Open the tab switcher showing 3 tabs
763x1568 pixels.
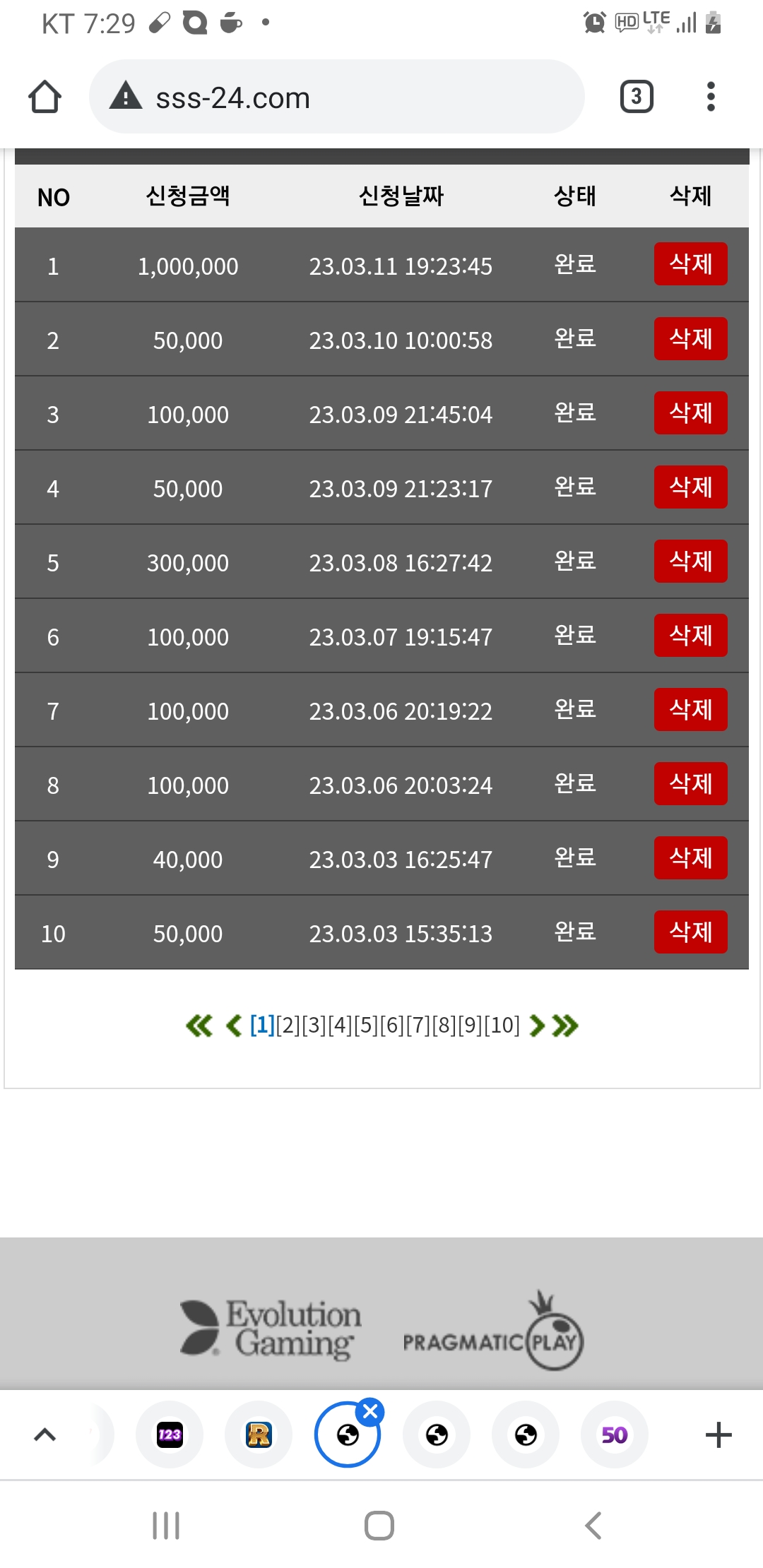point(637,97)
